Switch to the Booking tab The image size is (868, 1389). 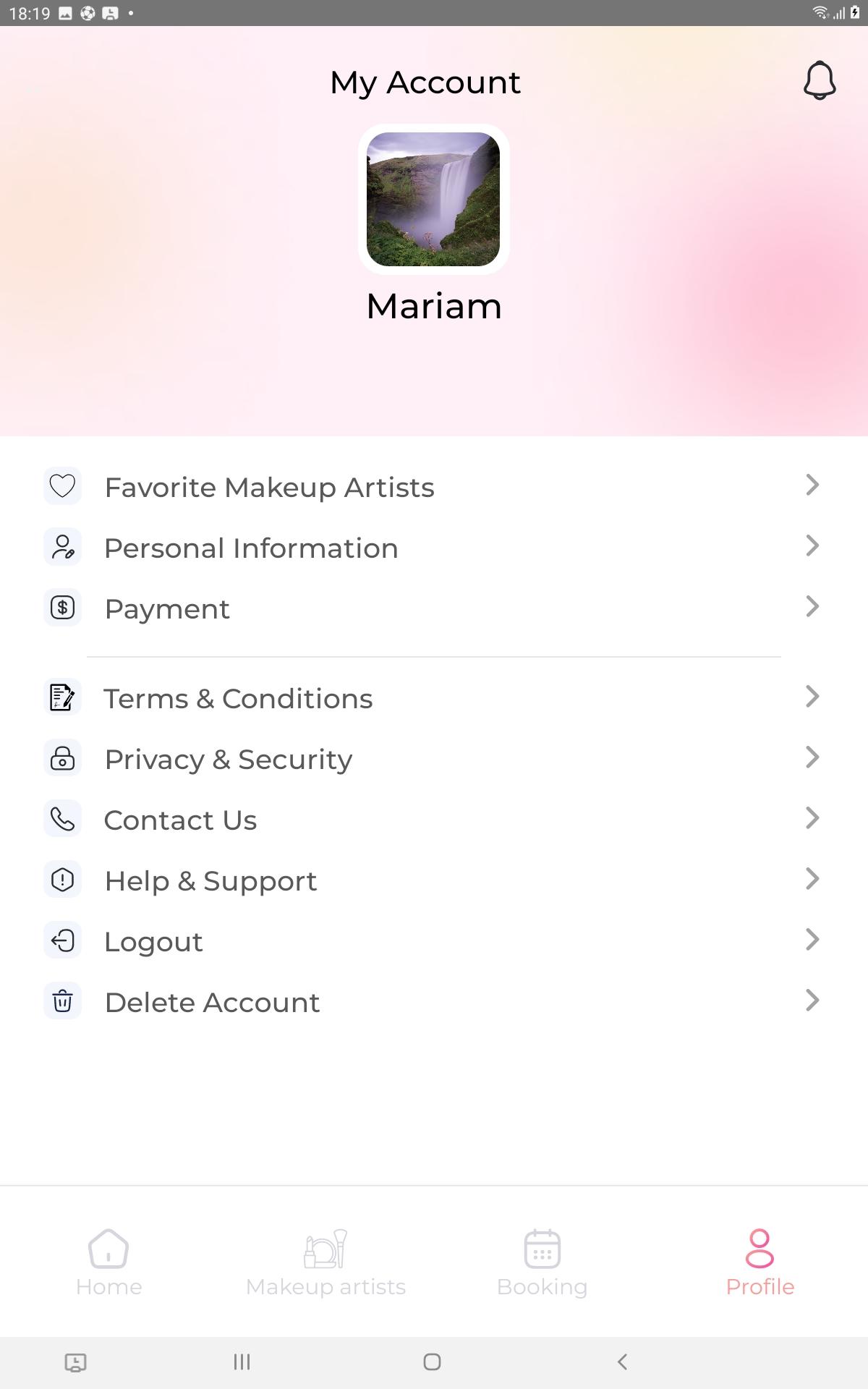[x=542, y=1262]
